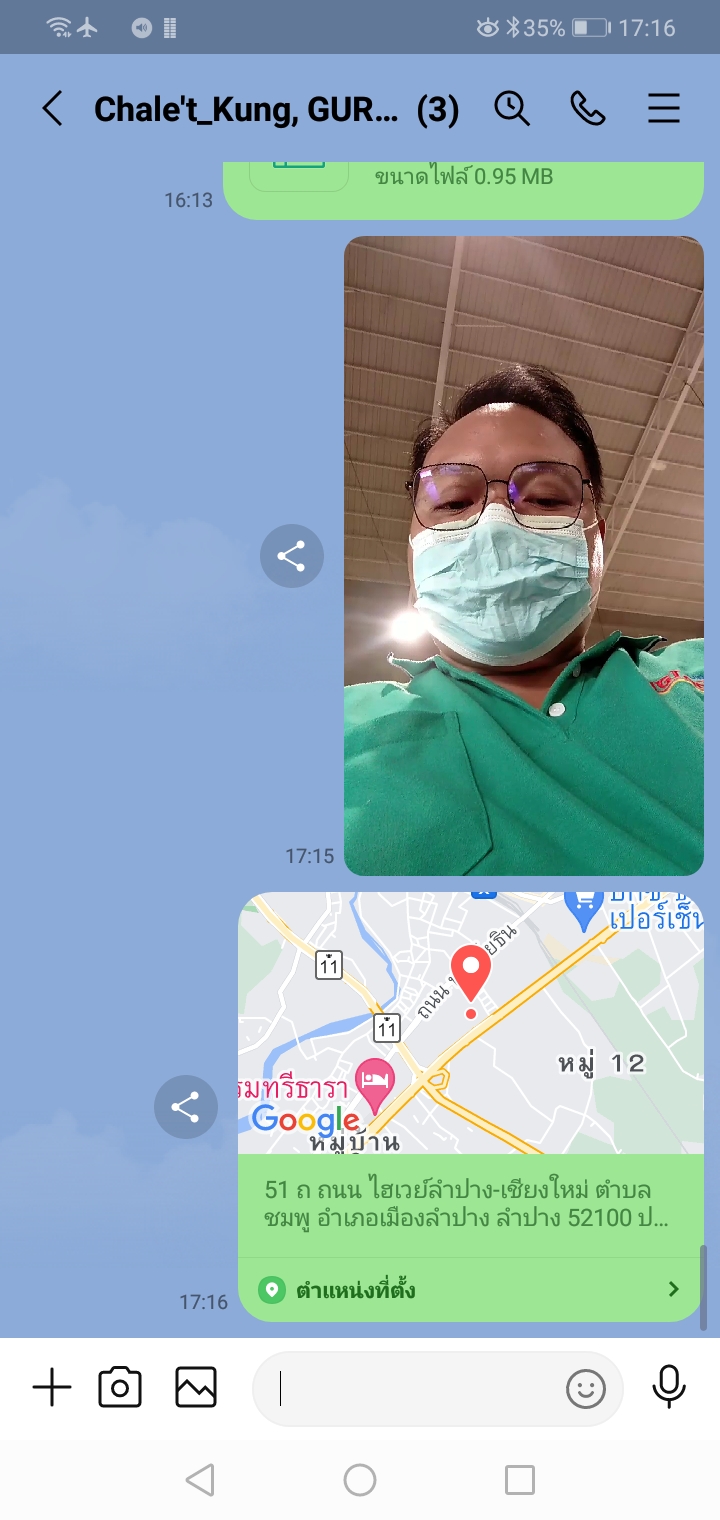Search messages in this chat
720x1520 pixels.
tap(512, 108)
